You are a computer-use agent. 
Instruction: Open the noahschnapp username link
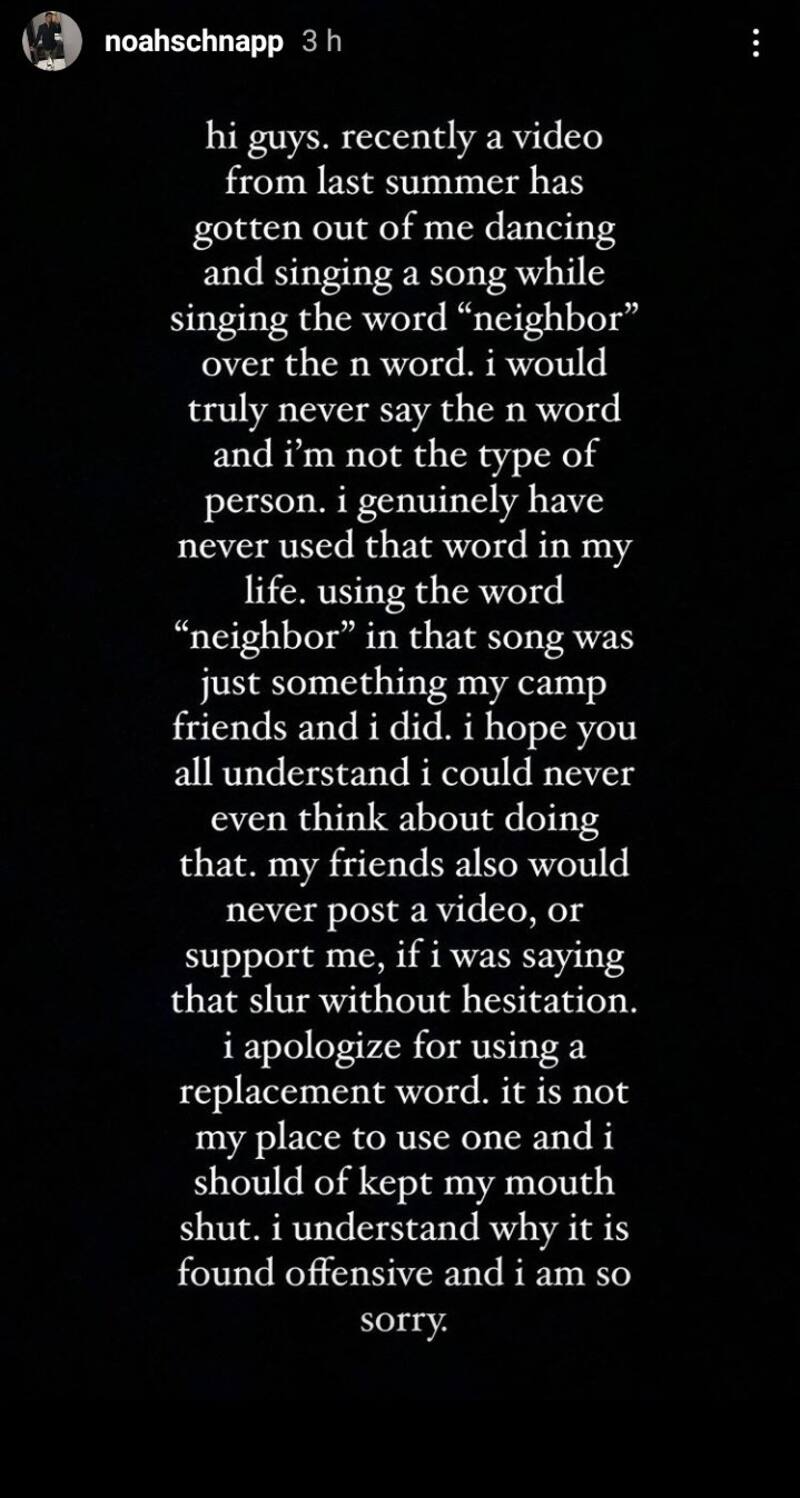[x=193, y=42]
